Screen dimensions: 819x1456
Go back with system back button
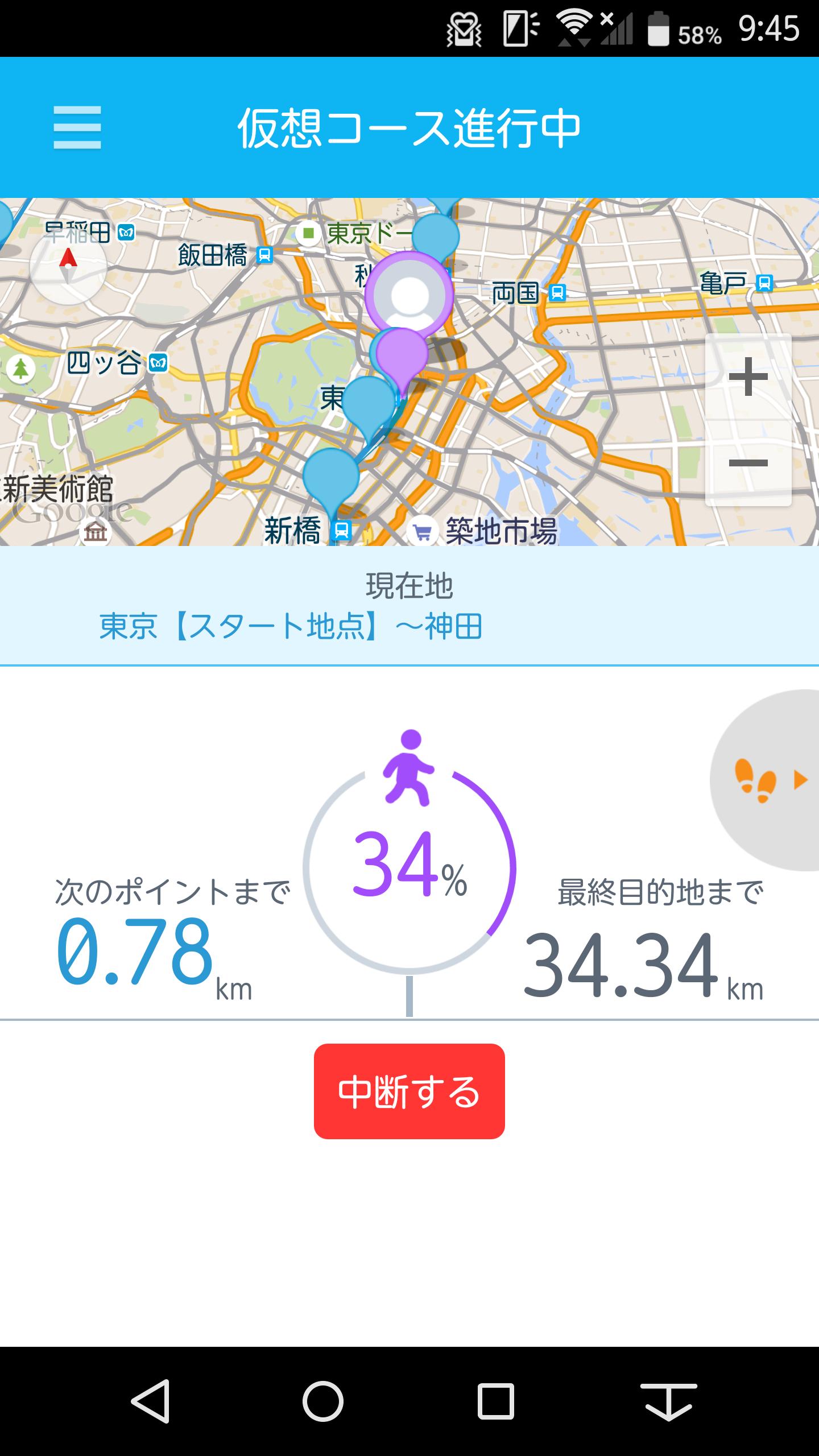click(x=151, y=1400)
